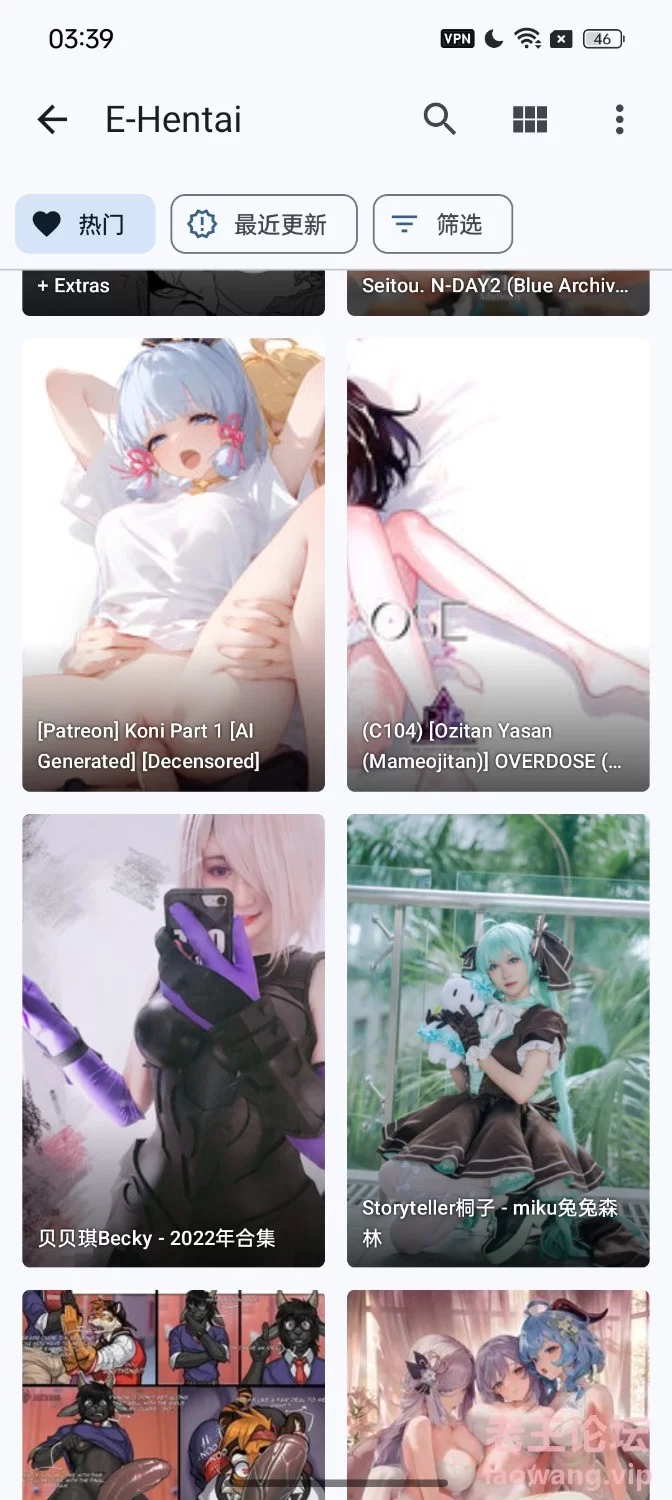The image size is (672, 1500).
Task: Open the entry ending in "+ Extras"
Action: [x=173, y=292]
